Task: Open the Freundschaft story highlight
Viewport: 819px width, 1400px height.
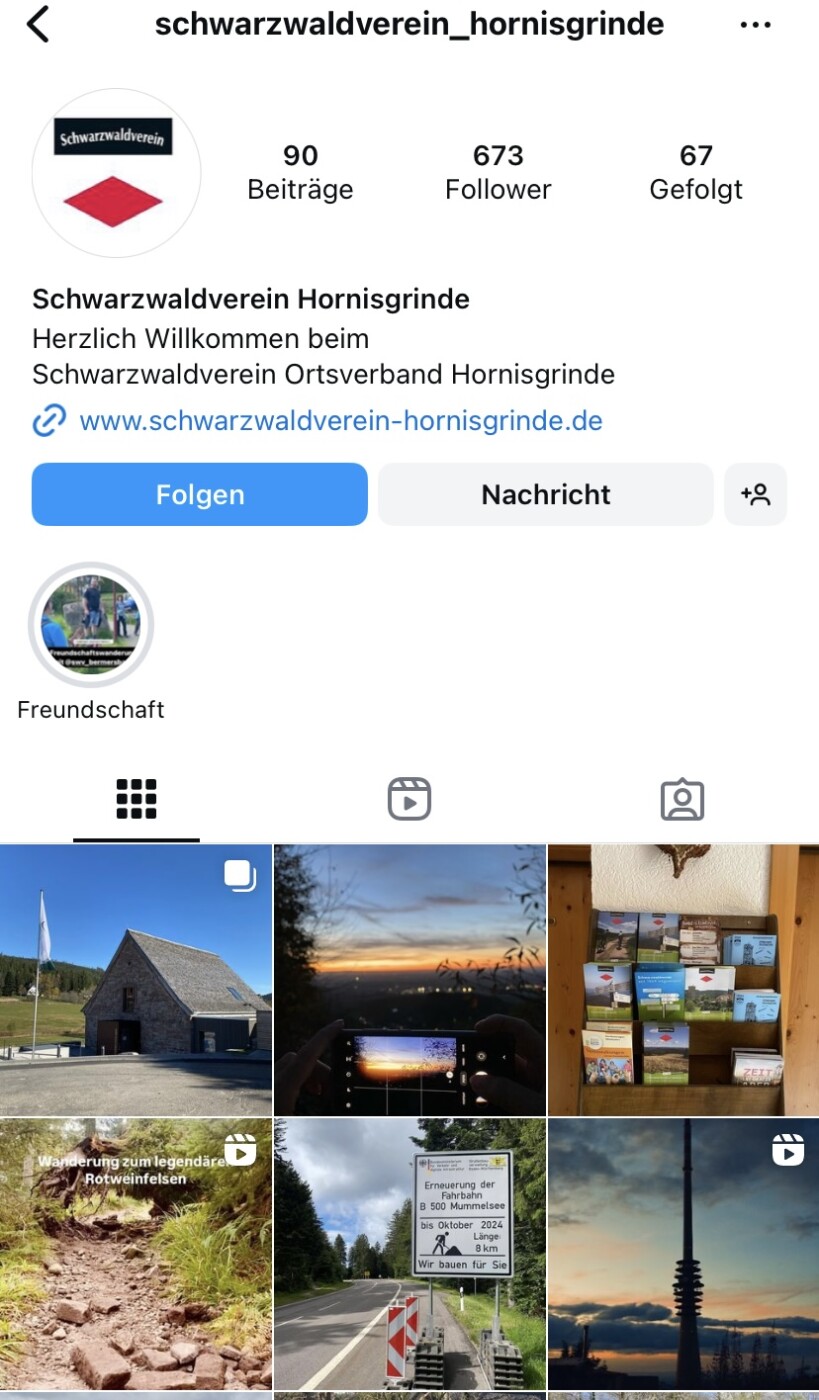Action: click(91, 625)
